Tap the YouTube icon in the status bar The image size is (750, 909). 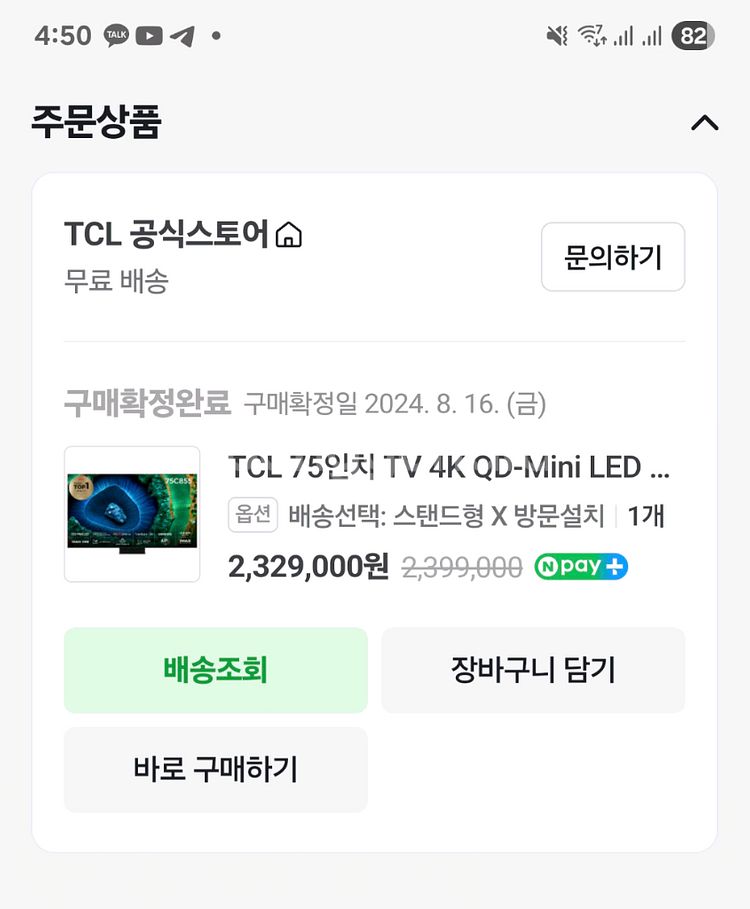[150, 34]
